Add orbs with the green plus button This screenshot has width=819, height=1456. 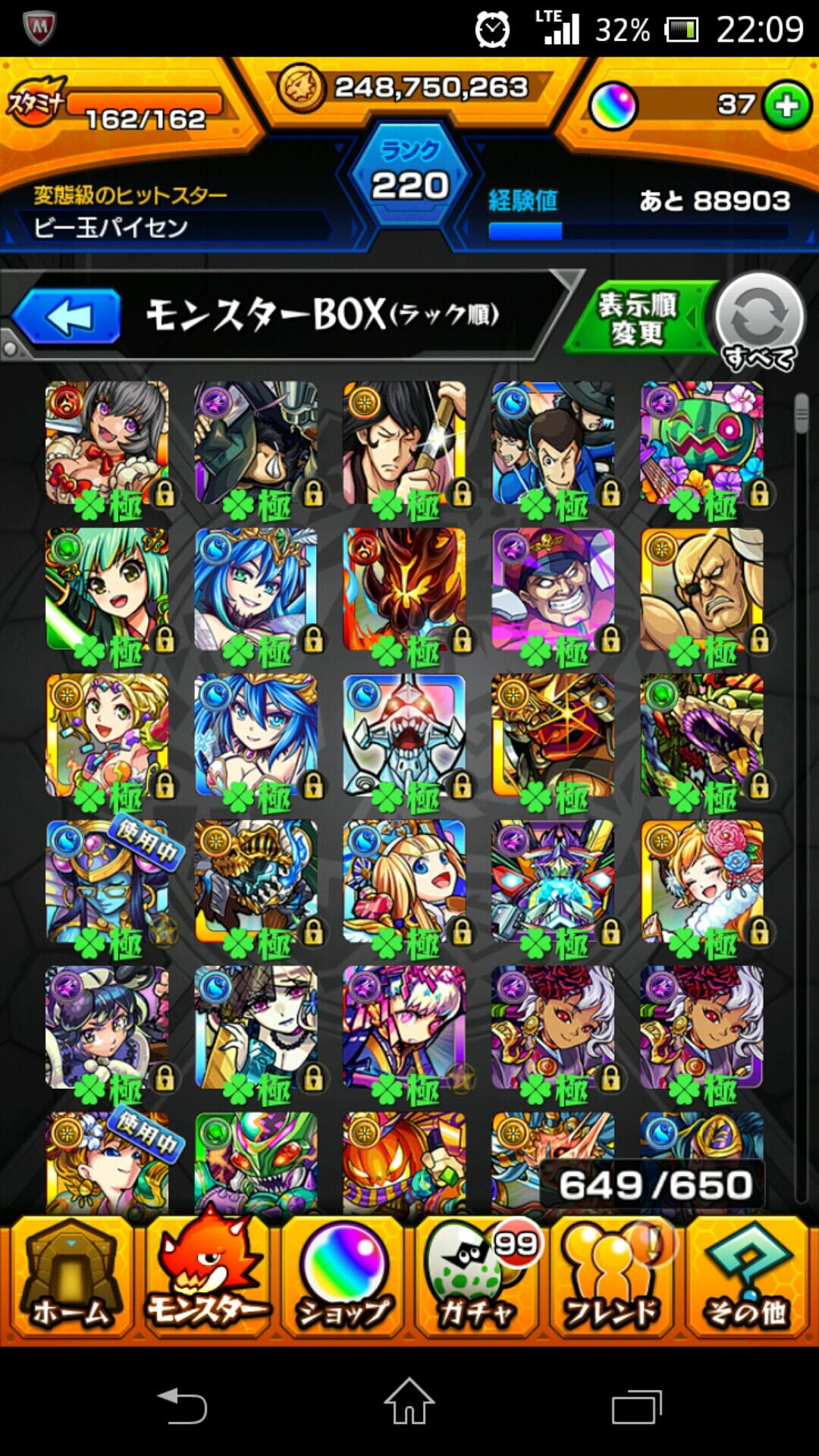[x=786, y=105]
